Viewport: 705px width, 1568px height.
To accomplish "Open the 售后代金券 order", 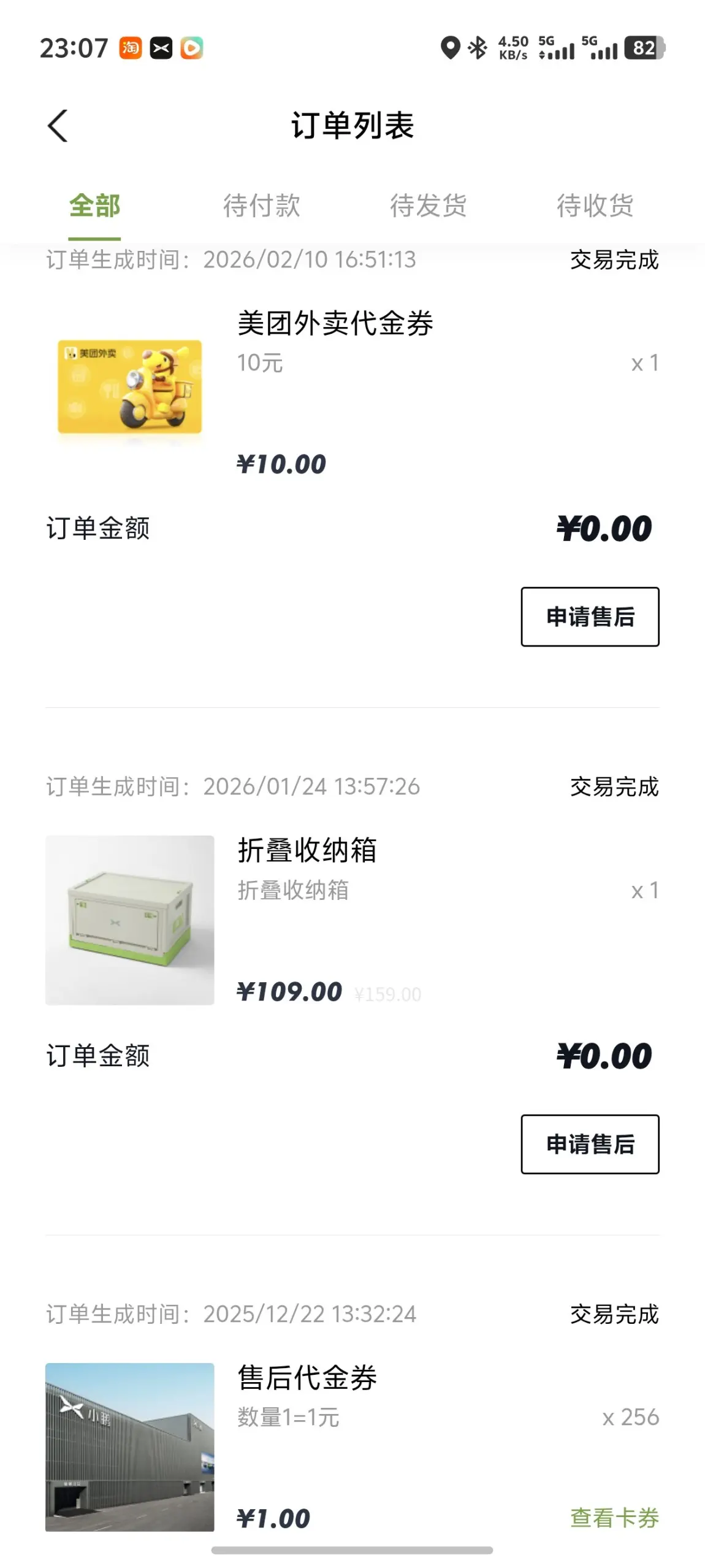I will point(307,1378).
